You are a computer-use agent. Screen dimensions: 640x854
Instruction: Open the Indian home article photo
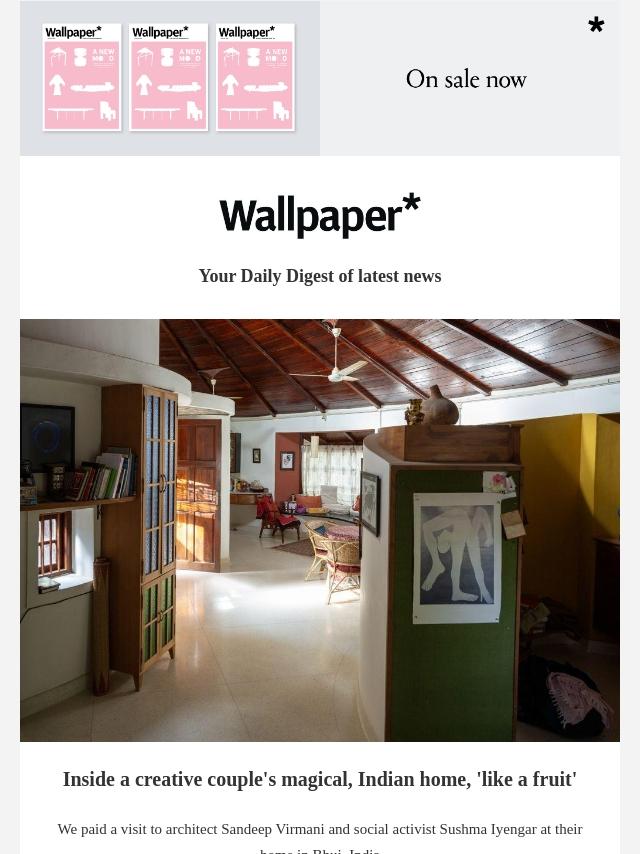(320, 530)
